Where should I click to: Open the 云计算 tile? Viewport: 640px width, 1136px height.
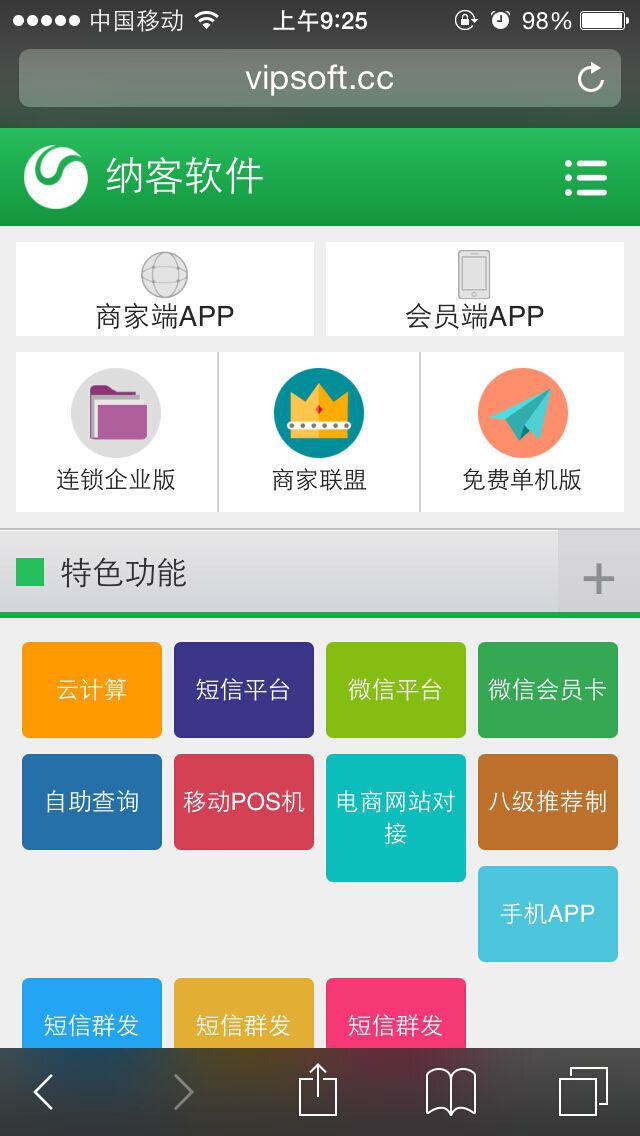(x=92, y=690)
